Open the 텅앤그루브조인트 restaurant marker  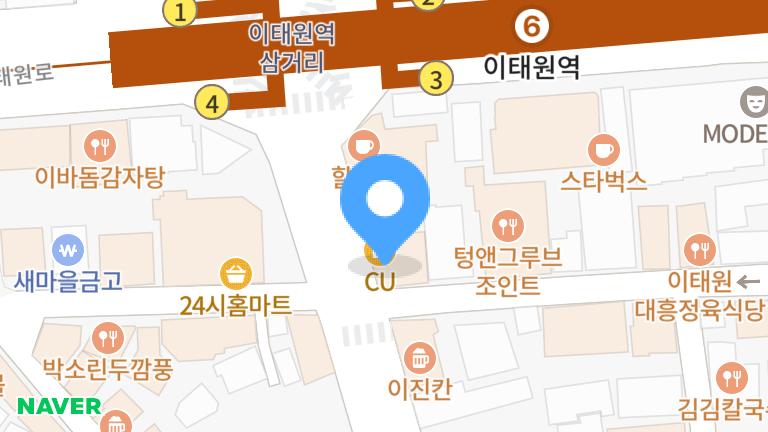point(509,224)
